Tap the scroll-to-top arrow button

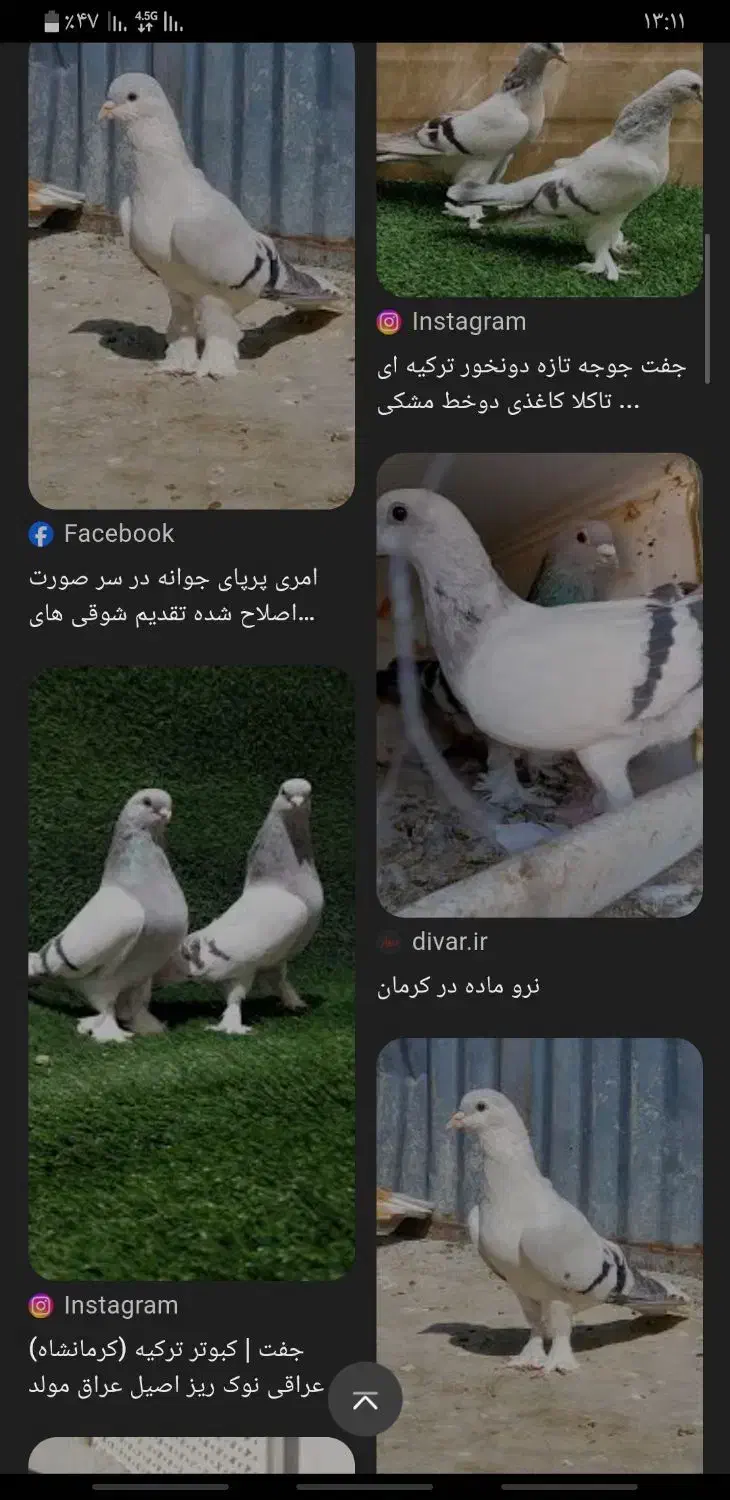(x=365, y=1399)
